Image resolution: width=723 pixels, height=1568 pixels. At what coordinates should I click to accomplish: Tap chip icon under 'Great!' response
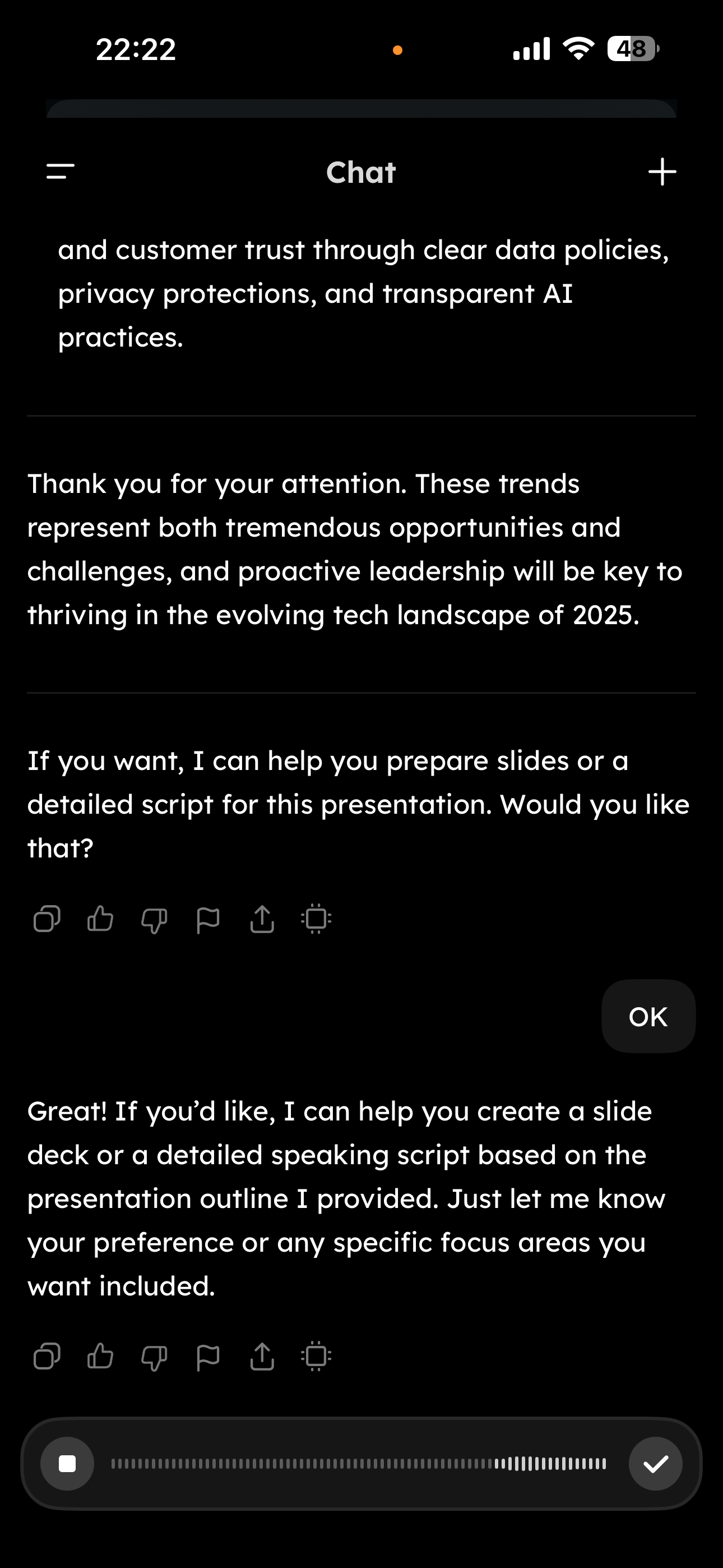316,1356
